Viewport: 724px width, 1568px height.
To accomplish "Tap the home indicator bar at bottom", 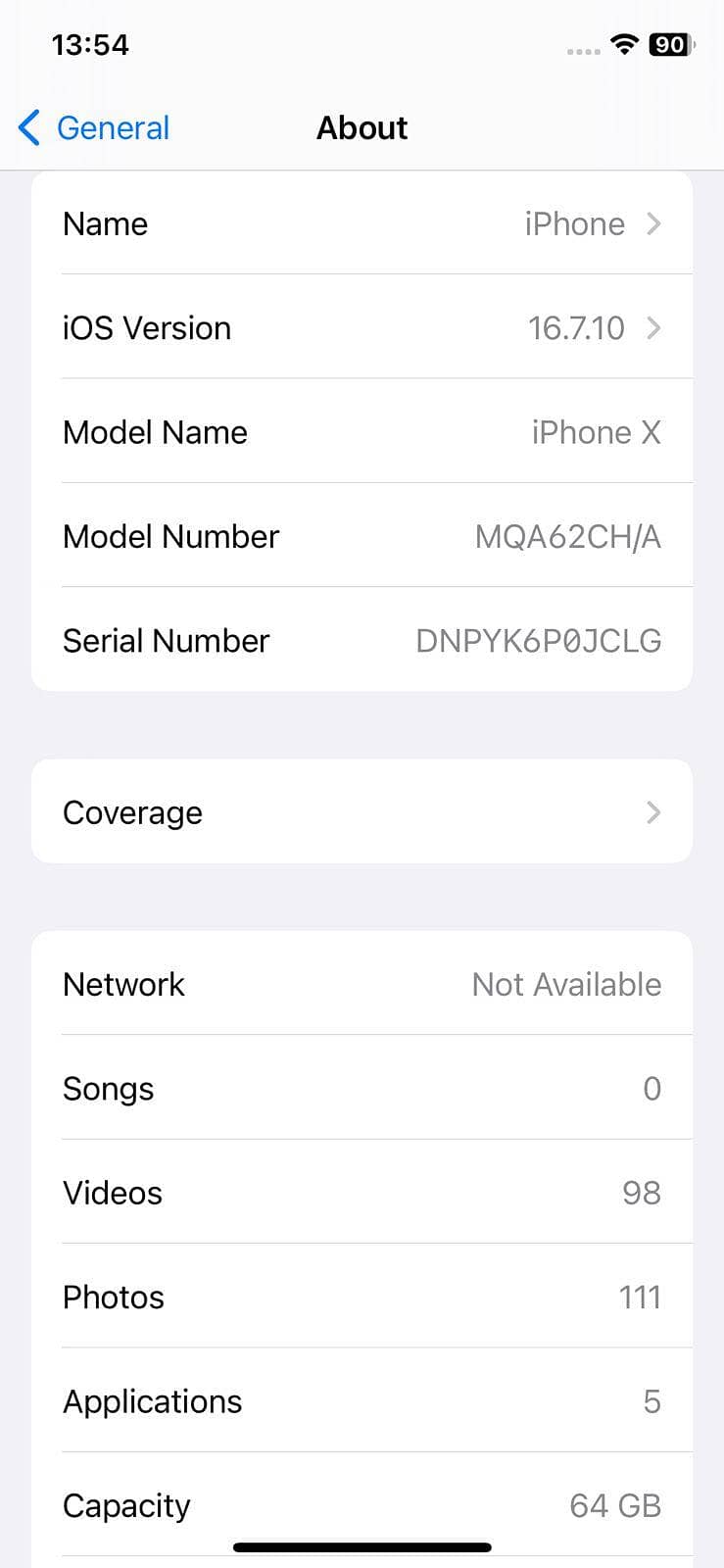I will pos(362,1546).
